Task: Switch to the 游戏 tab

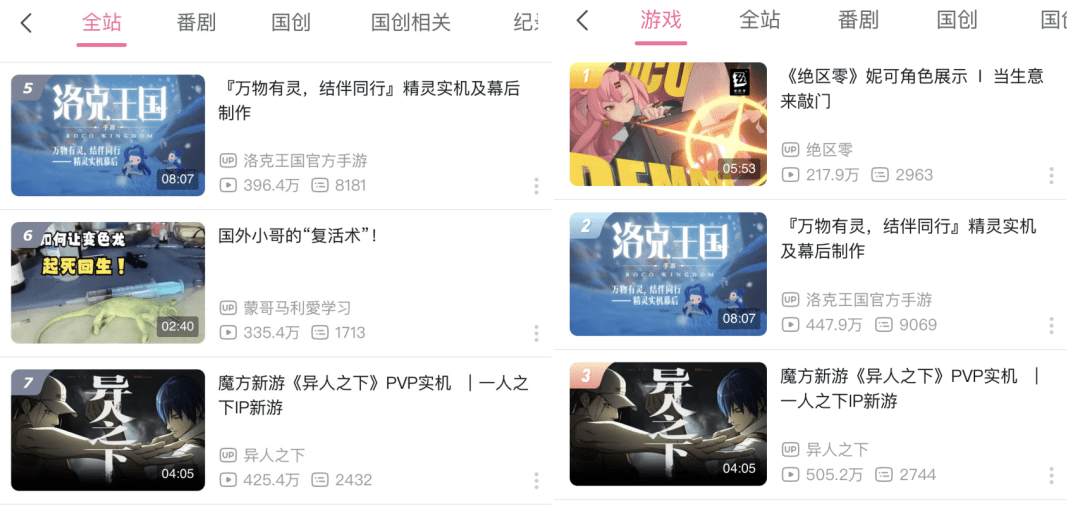Action: [x=660, y=21]
